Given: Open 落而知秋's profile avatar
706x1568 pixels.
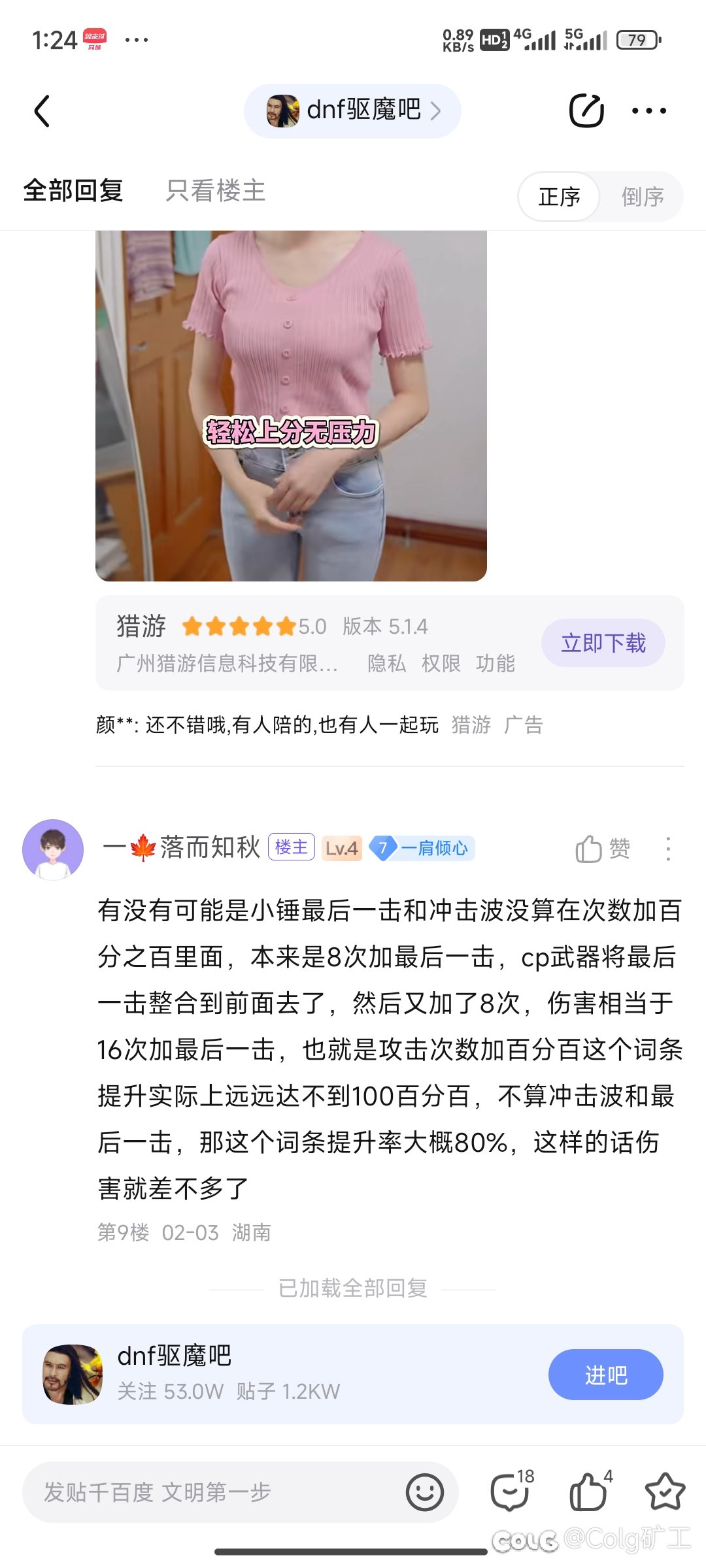Looking at the screenshot, I should point(53,849).
